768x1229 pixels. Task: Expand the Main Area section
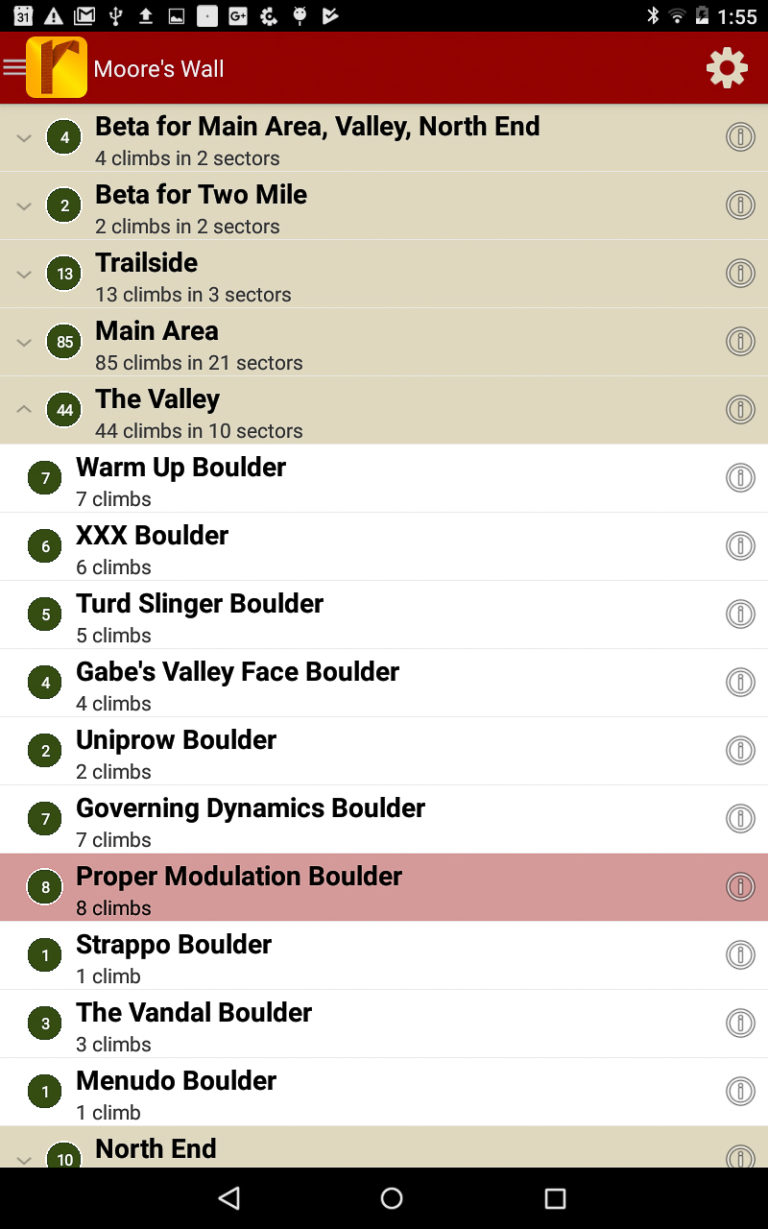point(24,342)
